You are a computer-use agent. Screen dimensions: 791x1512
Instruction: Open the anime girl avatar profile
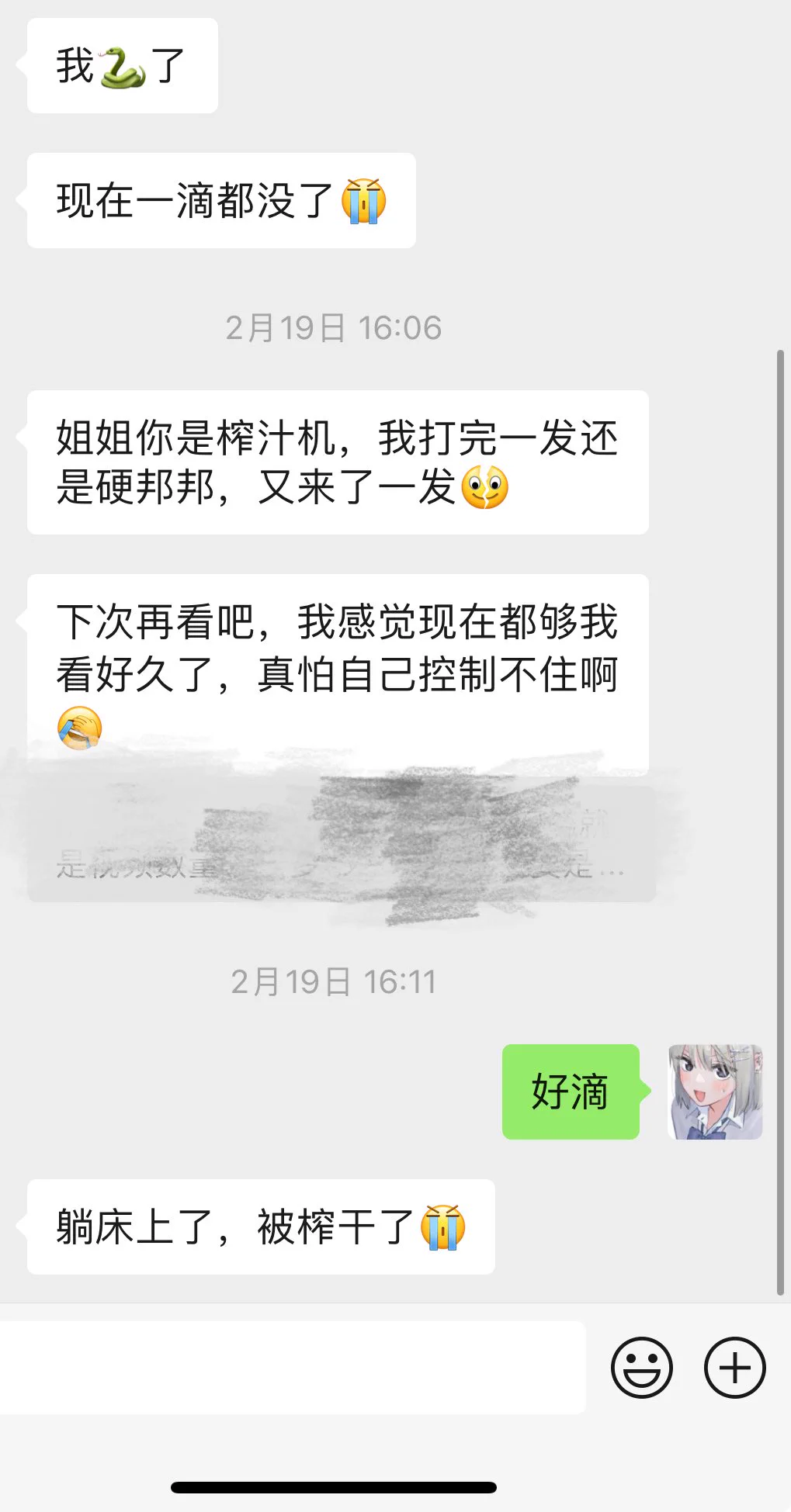715,1092
